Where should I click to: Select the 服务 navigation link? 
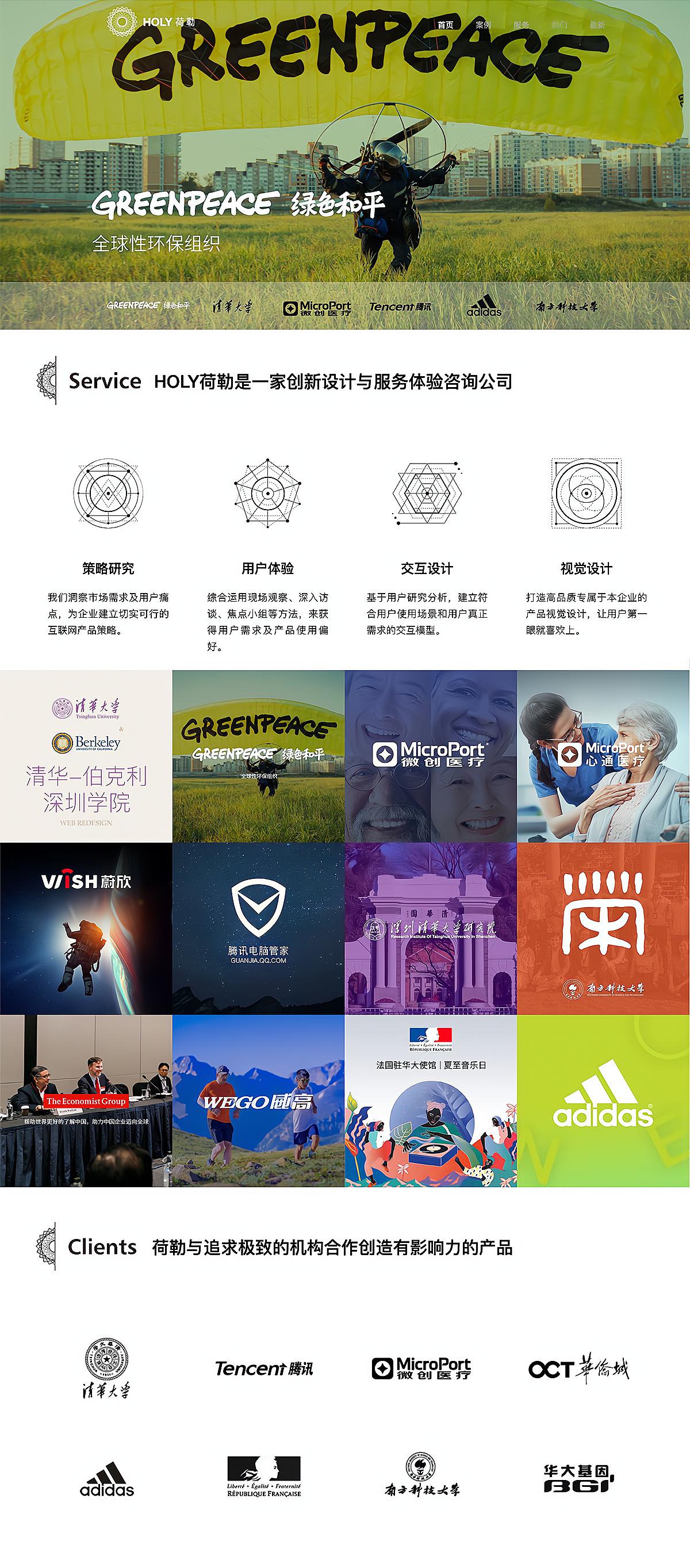522,25
